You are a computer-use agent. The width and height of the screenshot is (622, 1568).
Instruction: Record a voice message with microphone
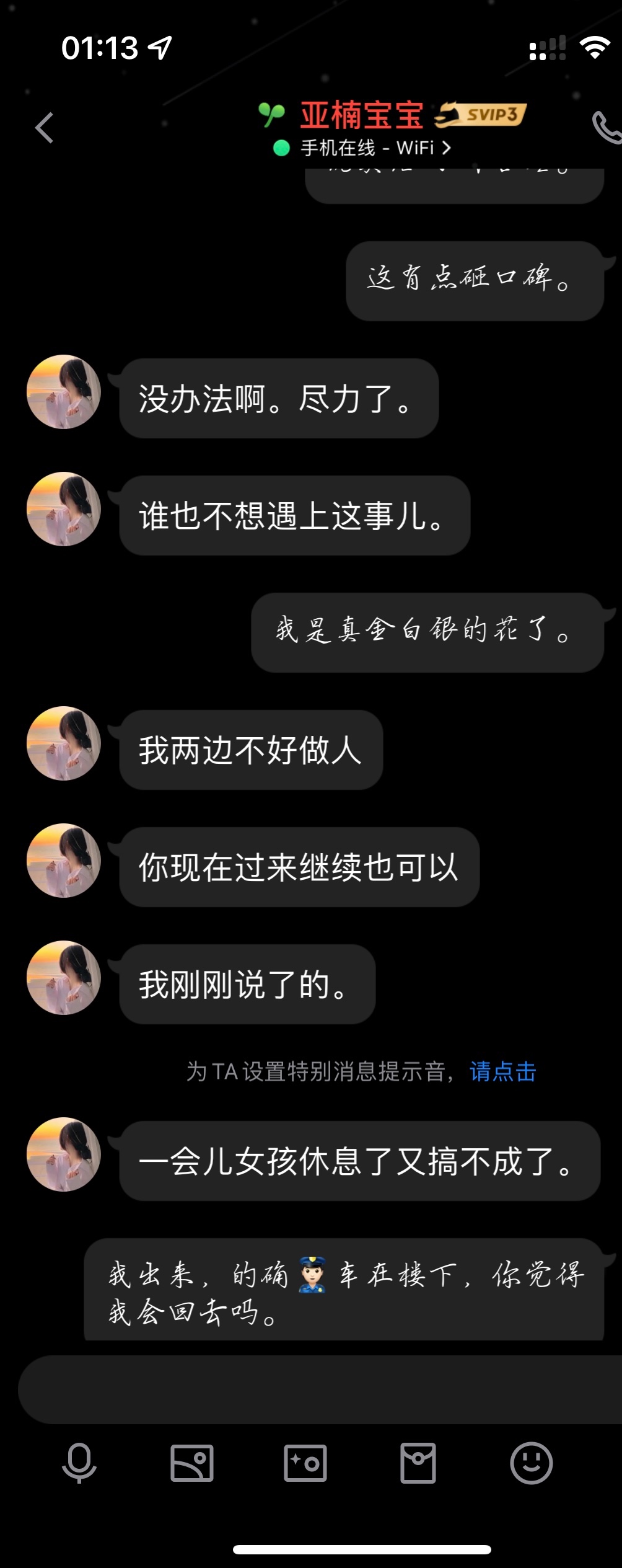point(79,1463)
